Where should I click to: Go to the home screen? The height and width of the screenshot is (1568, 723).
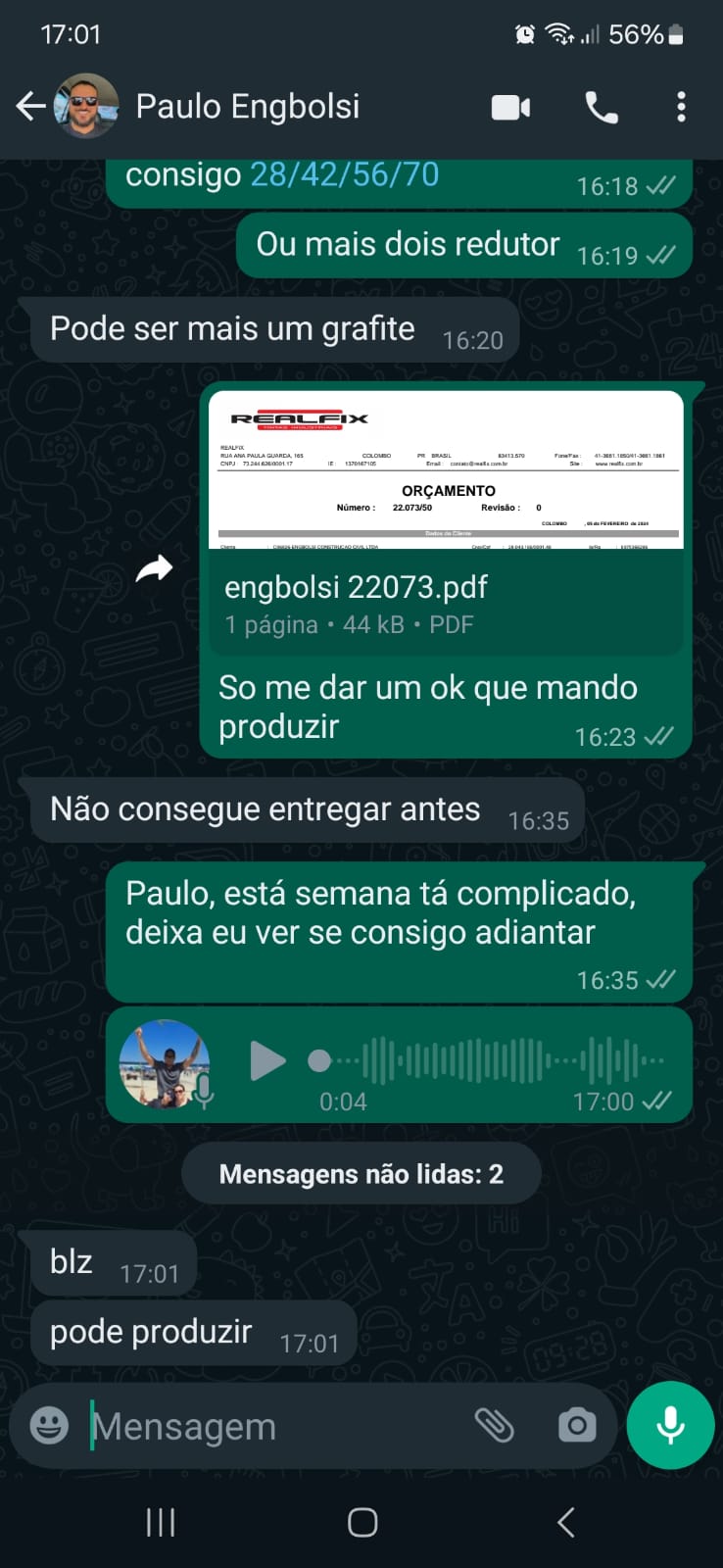tap(362, 1522)
